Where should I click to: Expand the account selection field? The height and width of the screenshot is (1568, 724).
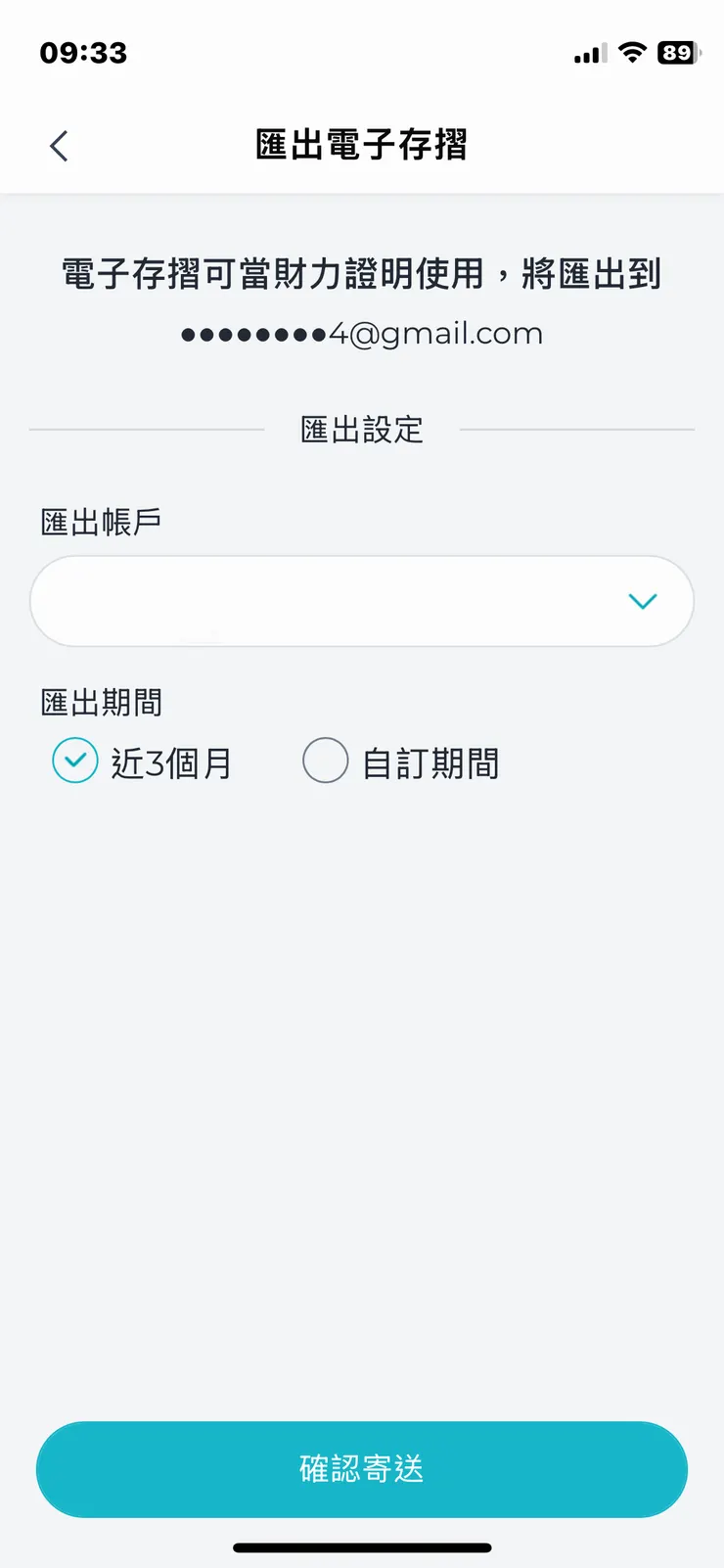[361, 601]
